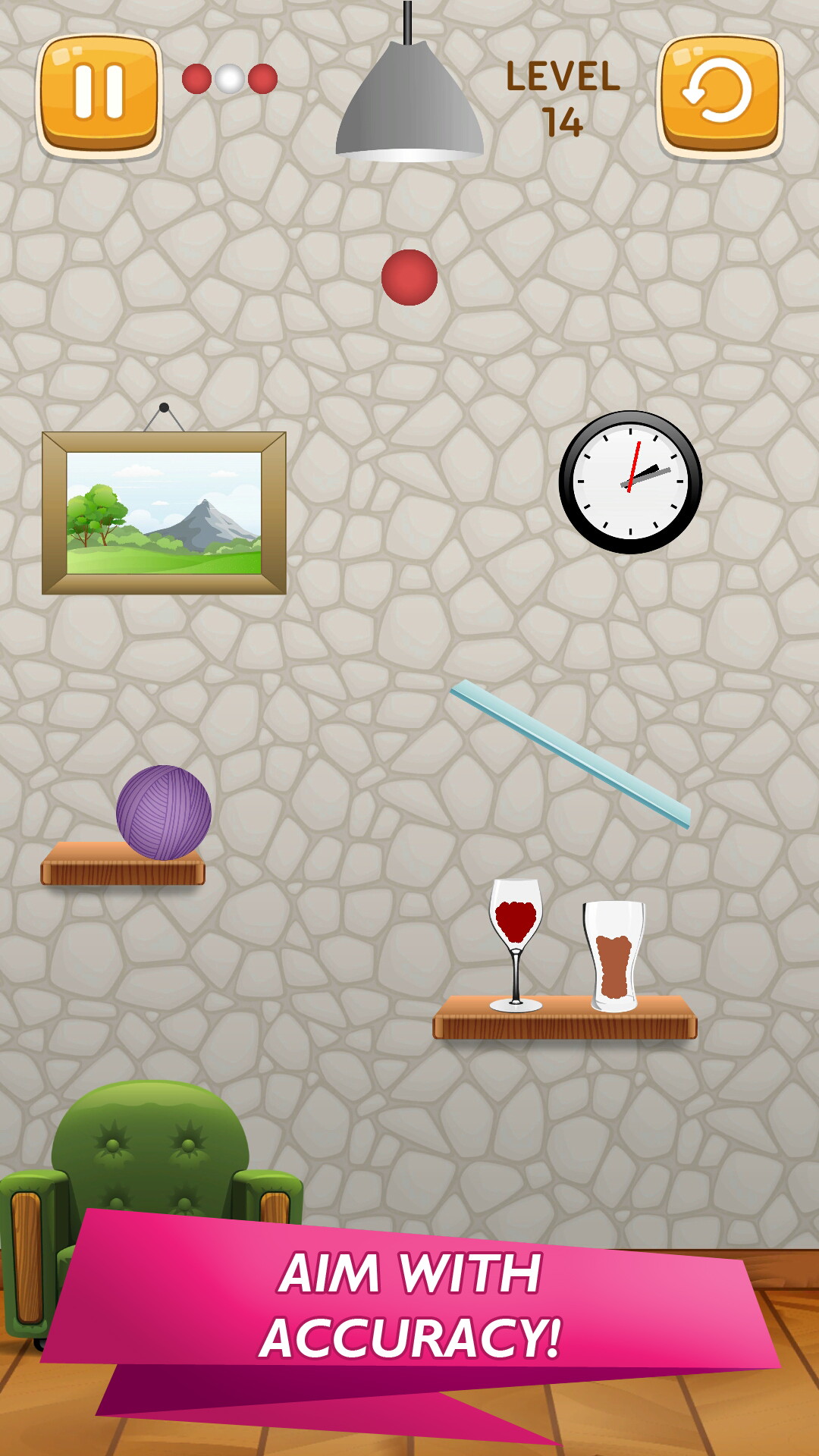Restart level 14
This screenshot has width=819, height=1456.
tap(720, 96)
